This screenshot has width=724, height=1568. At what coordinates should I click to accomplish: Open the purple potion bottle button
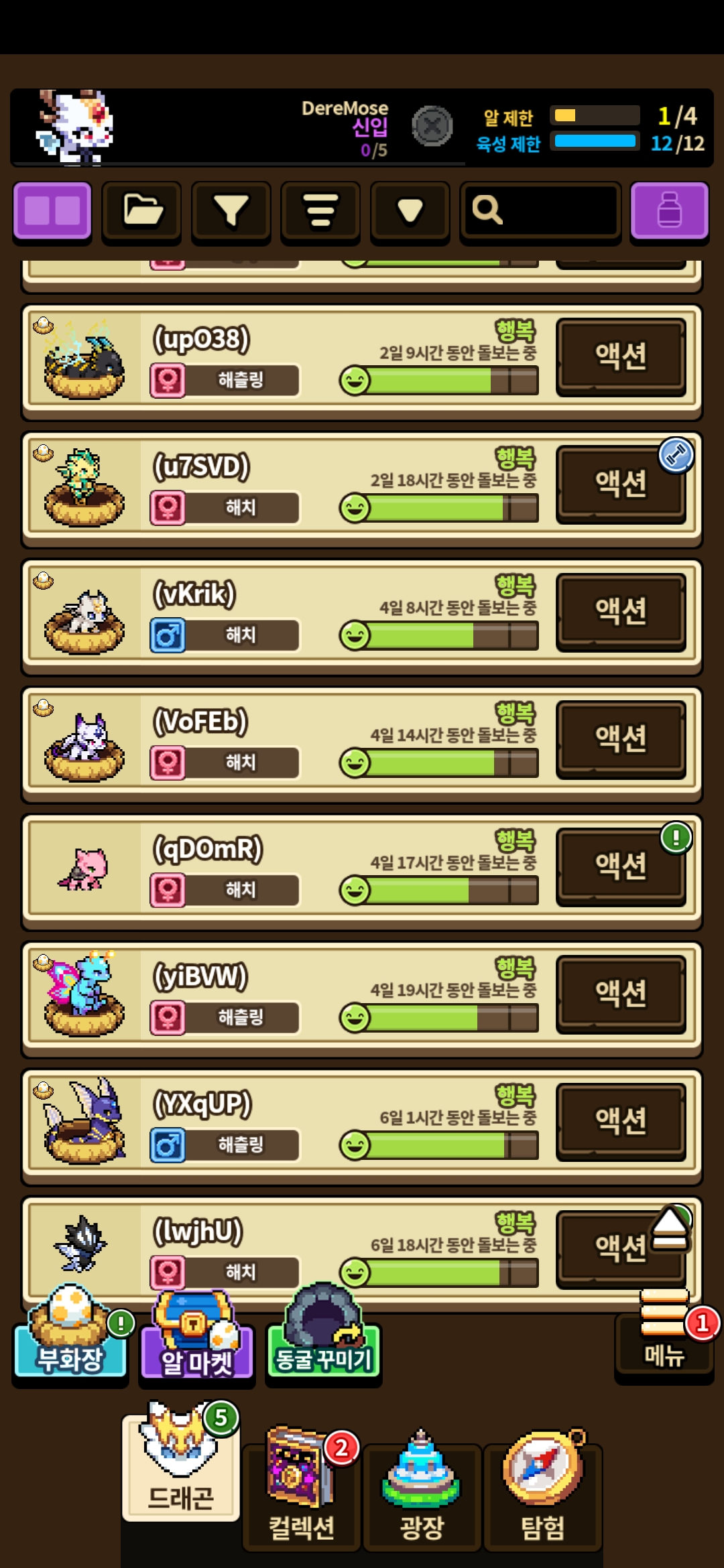[669, 210]
